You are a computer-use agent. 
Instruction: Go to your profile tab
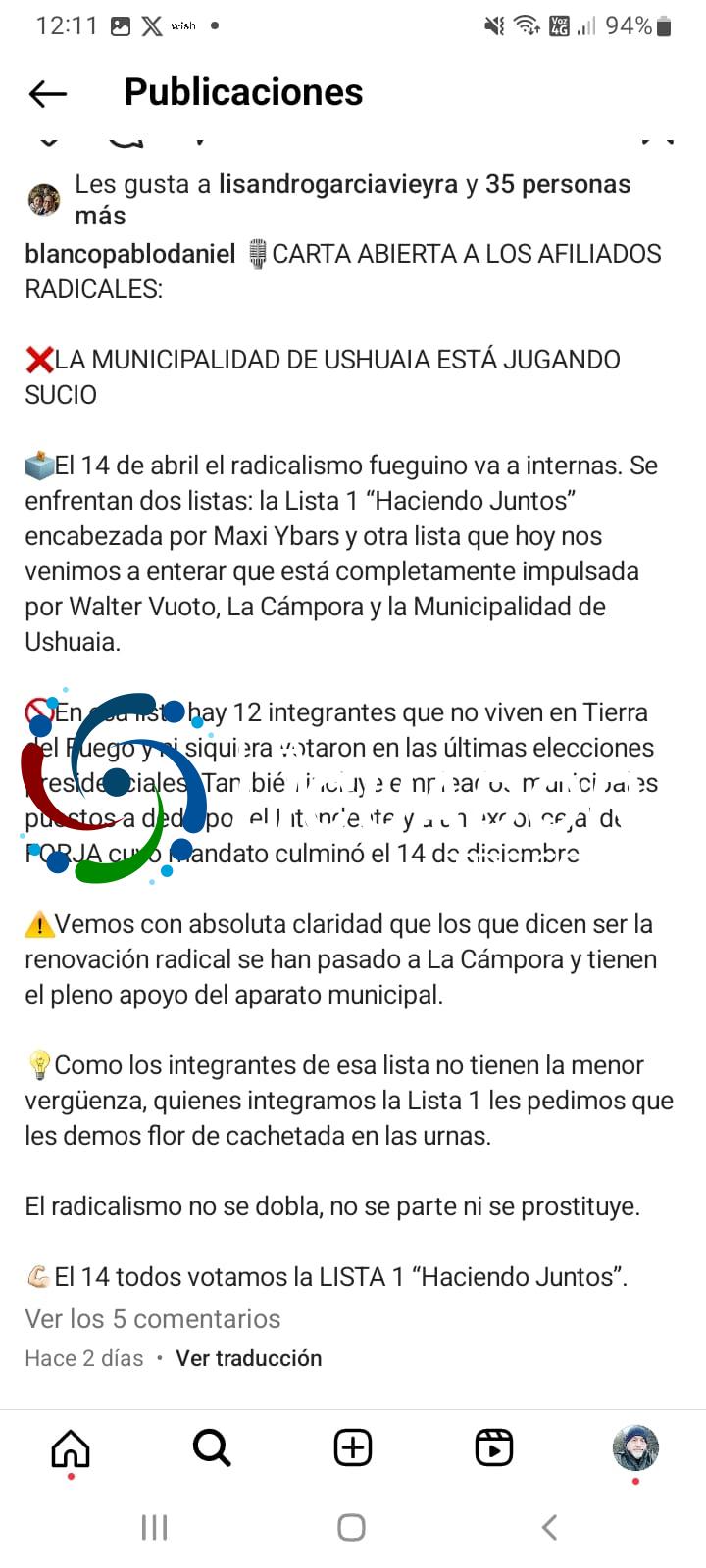point(635,1447)
